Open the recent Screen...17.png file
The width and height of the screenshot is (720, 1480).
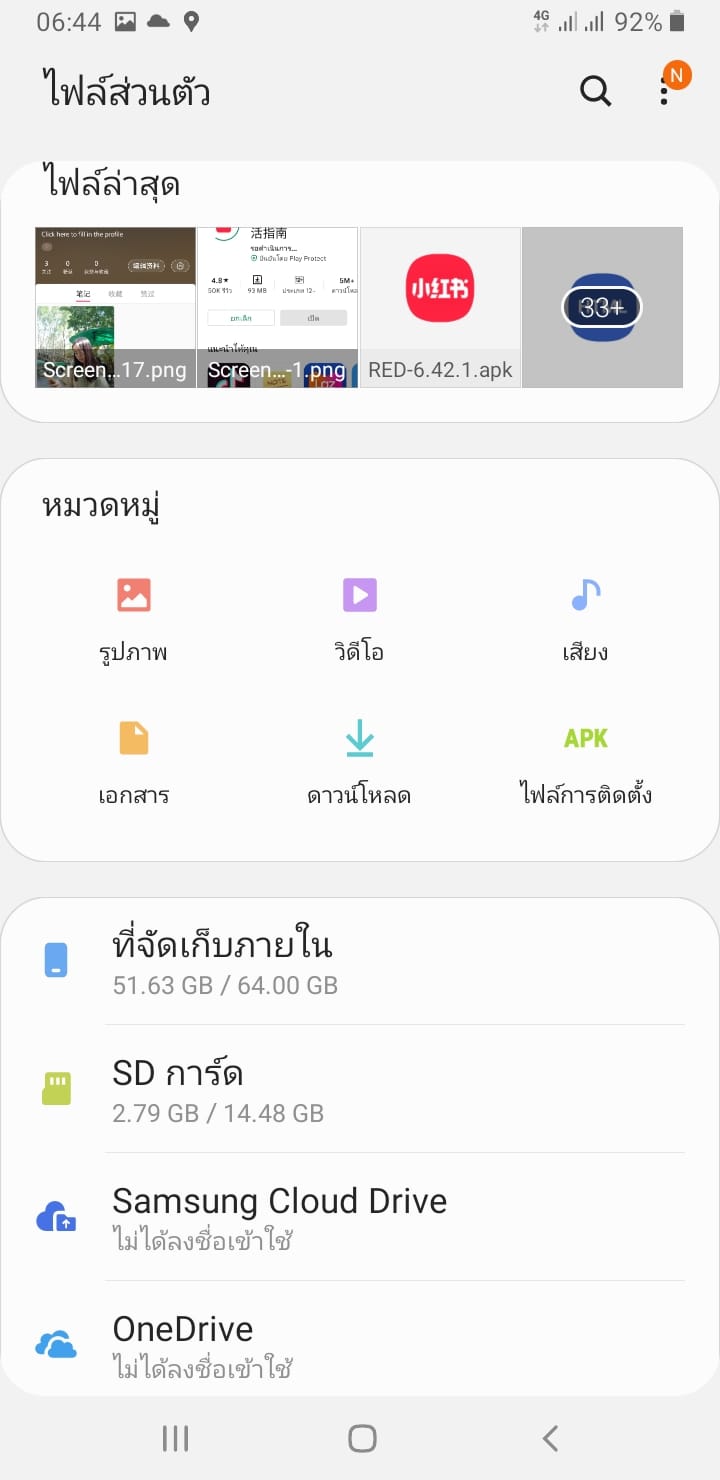(115, 307)
